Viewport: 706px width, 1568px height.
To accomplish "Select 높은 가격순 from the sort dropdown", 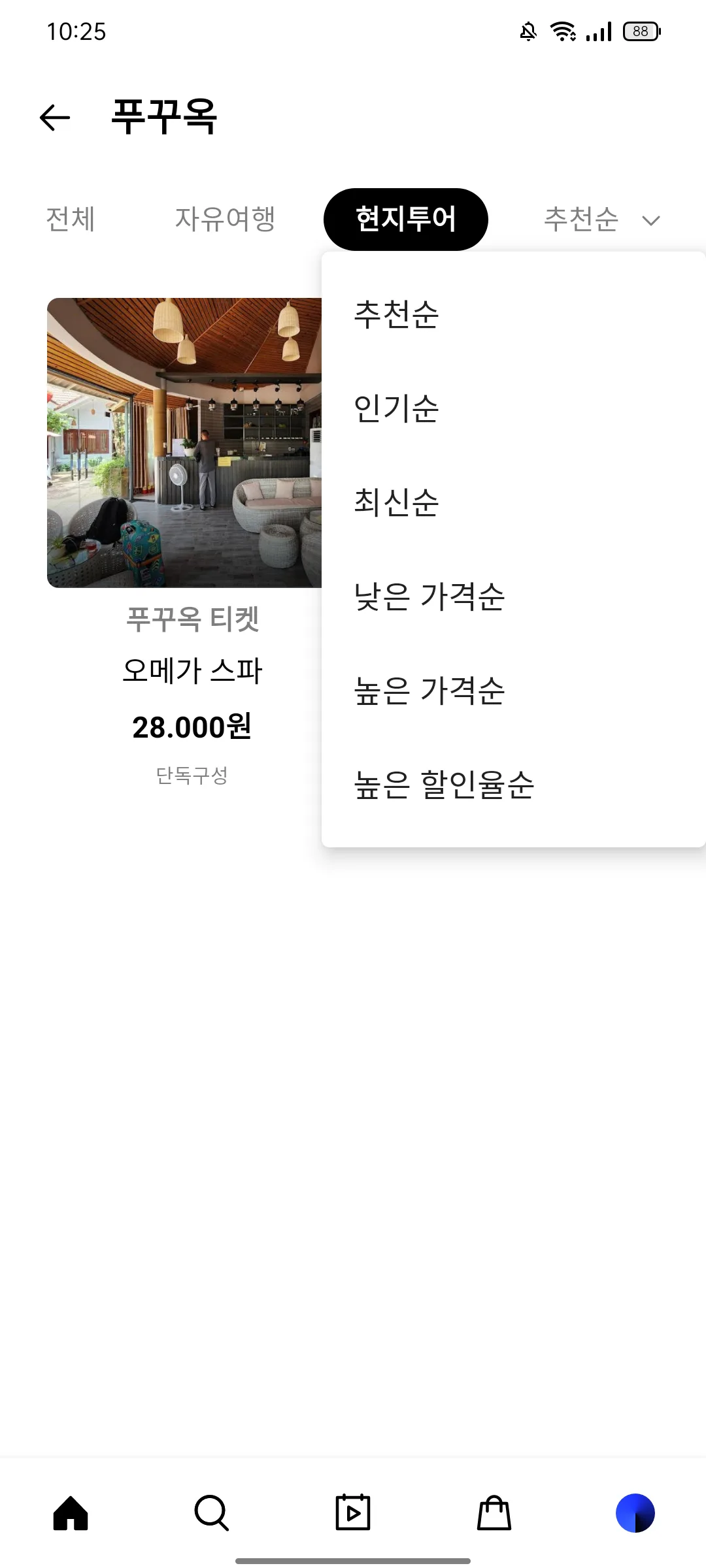I will [429, 693].
